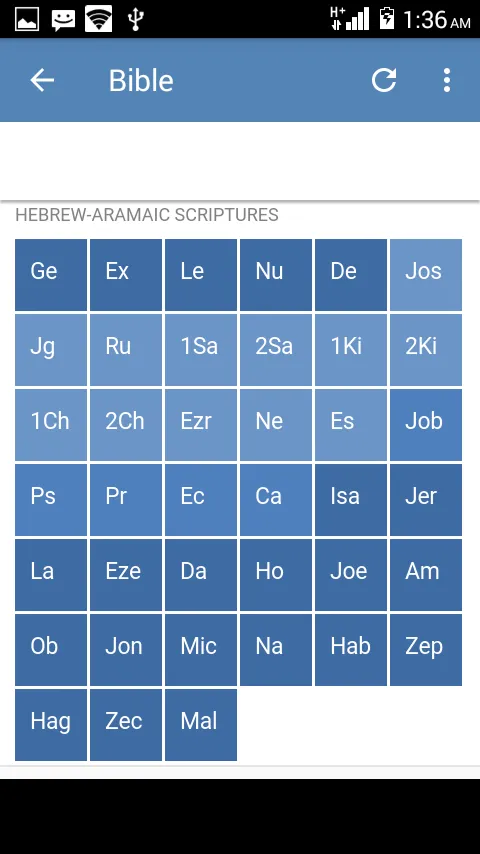Image resolution: width=480 pixels, height=854 pixels.
Task: Open the Jos book tile
Action: point(426,274)
